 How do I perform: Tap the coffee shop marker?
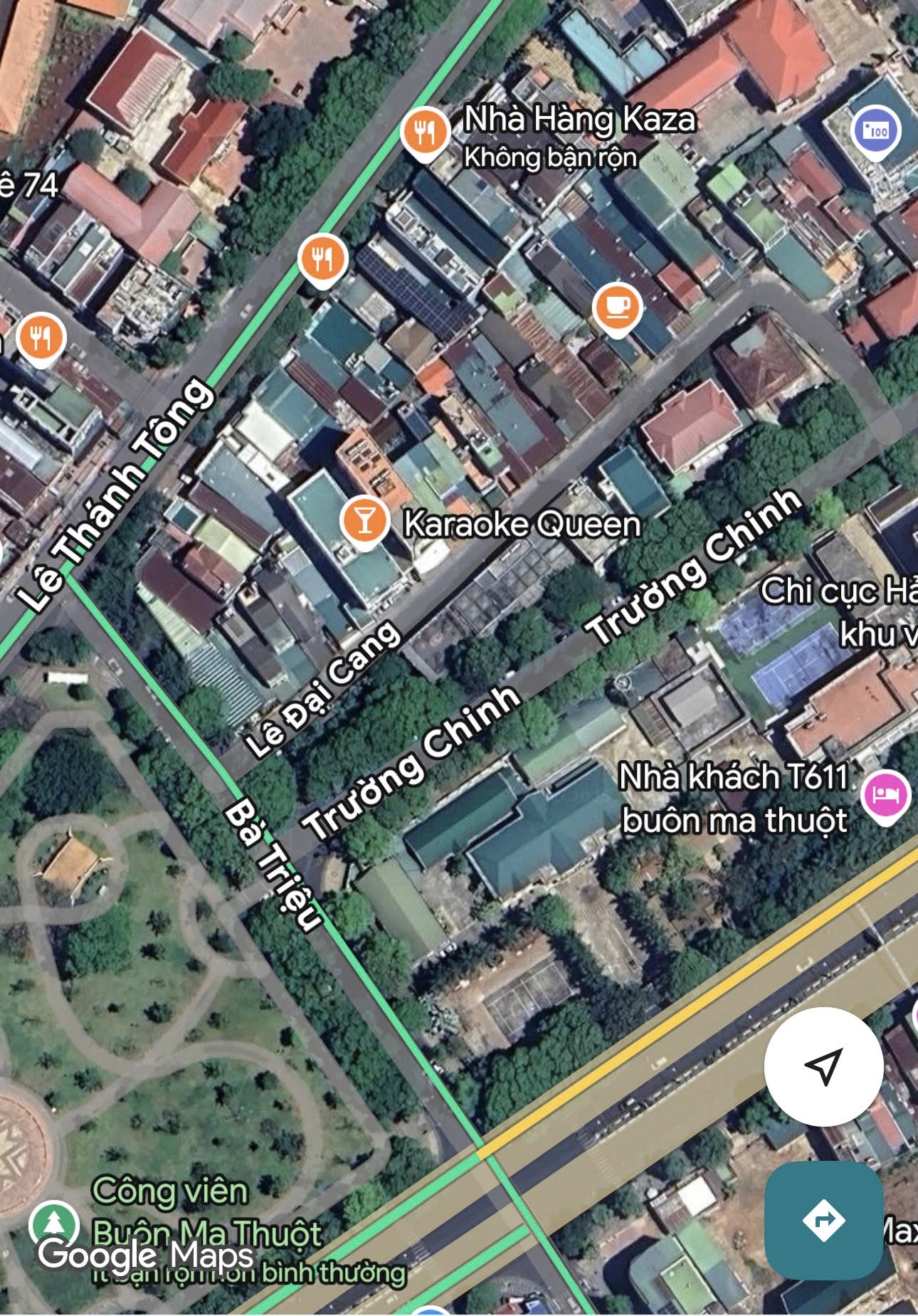[617, 308]
